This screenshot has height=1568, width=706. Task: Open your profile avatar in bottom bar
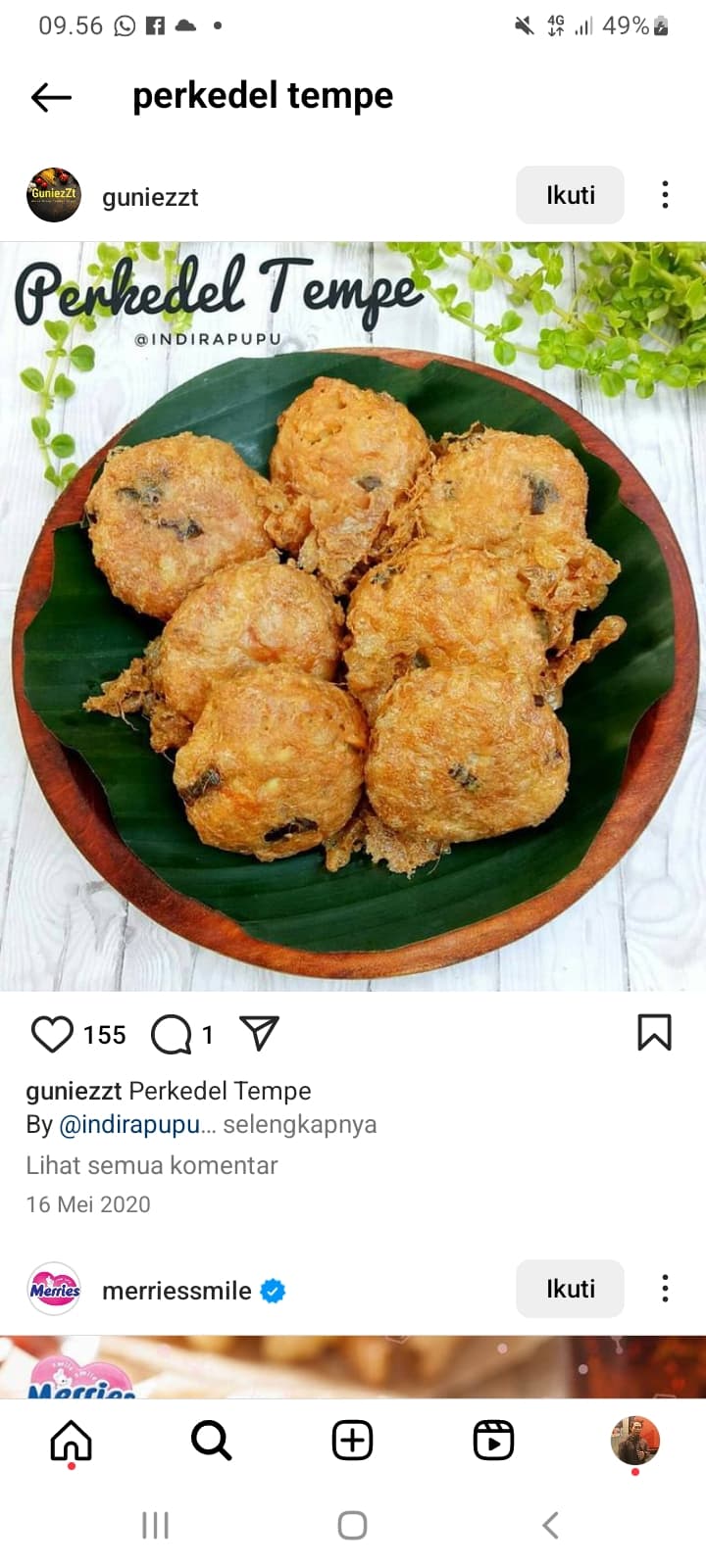click(634, 1440)
